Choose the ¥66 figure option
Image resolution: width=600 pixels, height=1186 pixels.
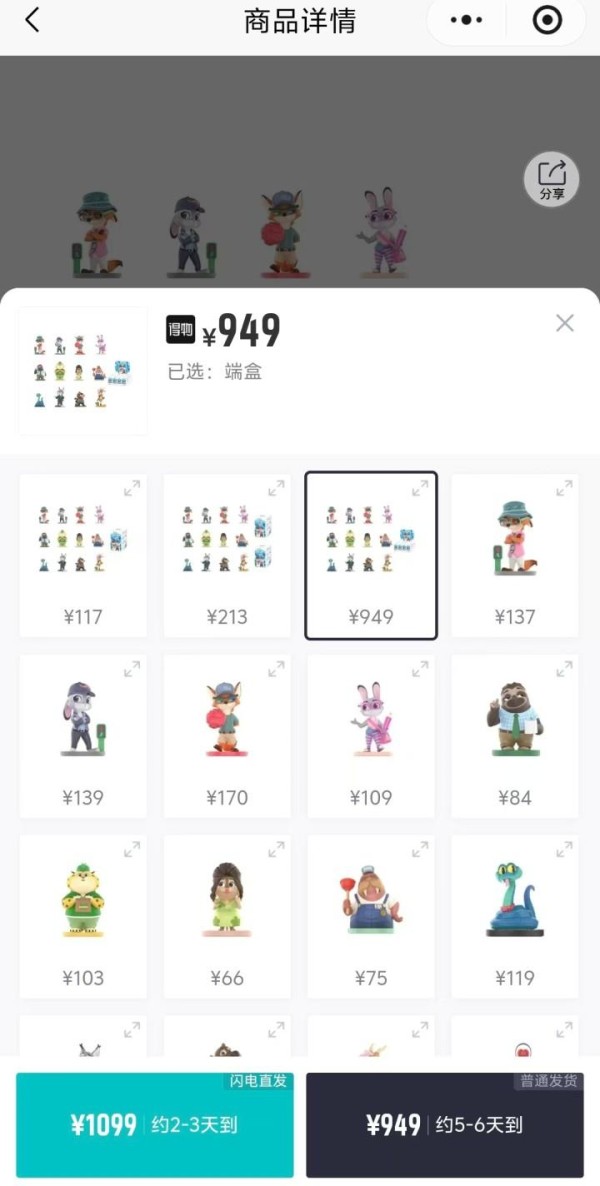pyautogui.click(x=227, y=916)
